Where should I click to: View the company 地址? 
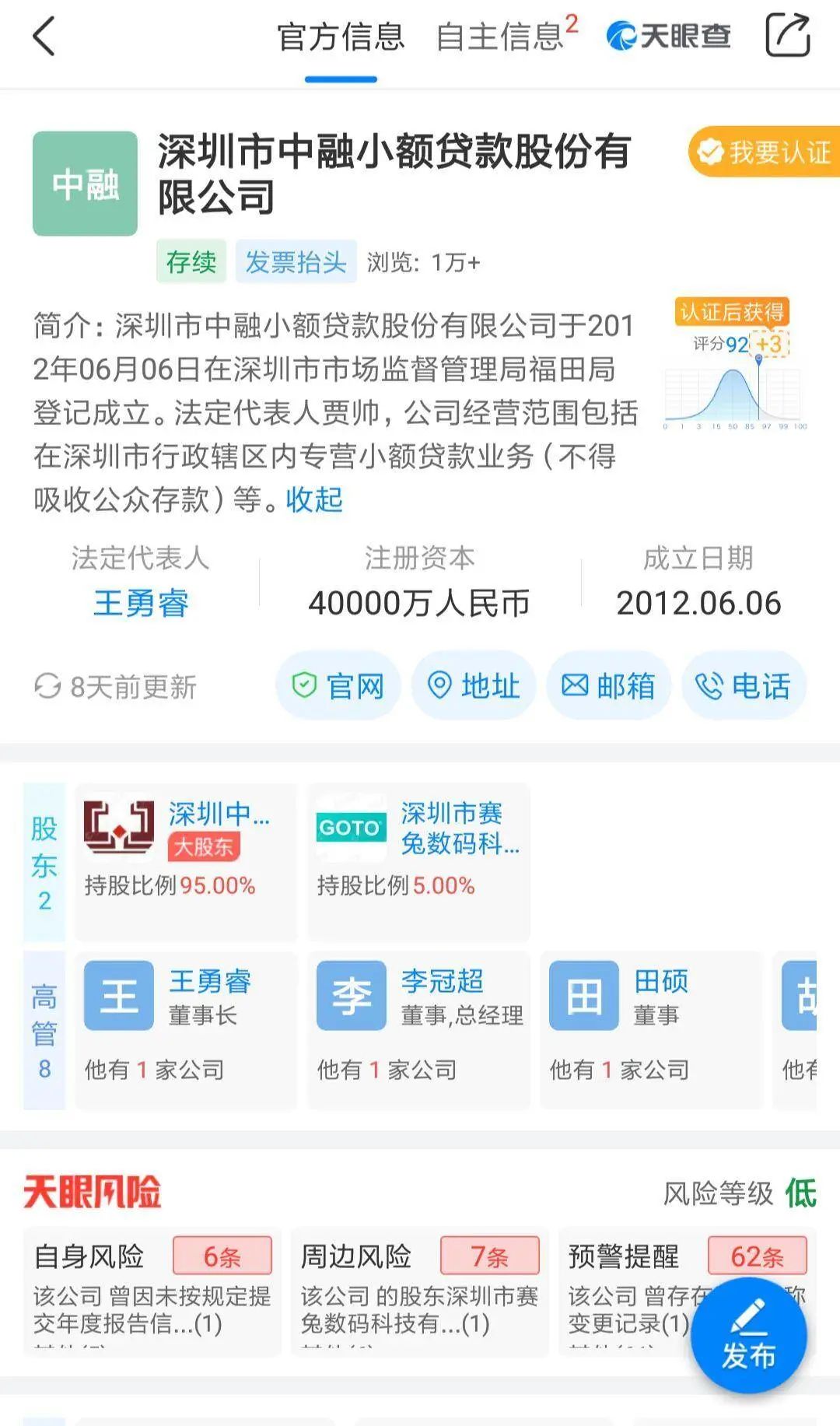pos(474,686)
